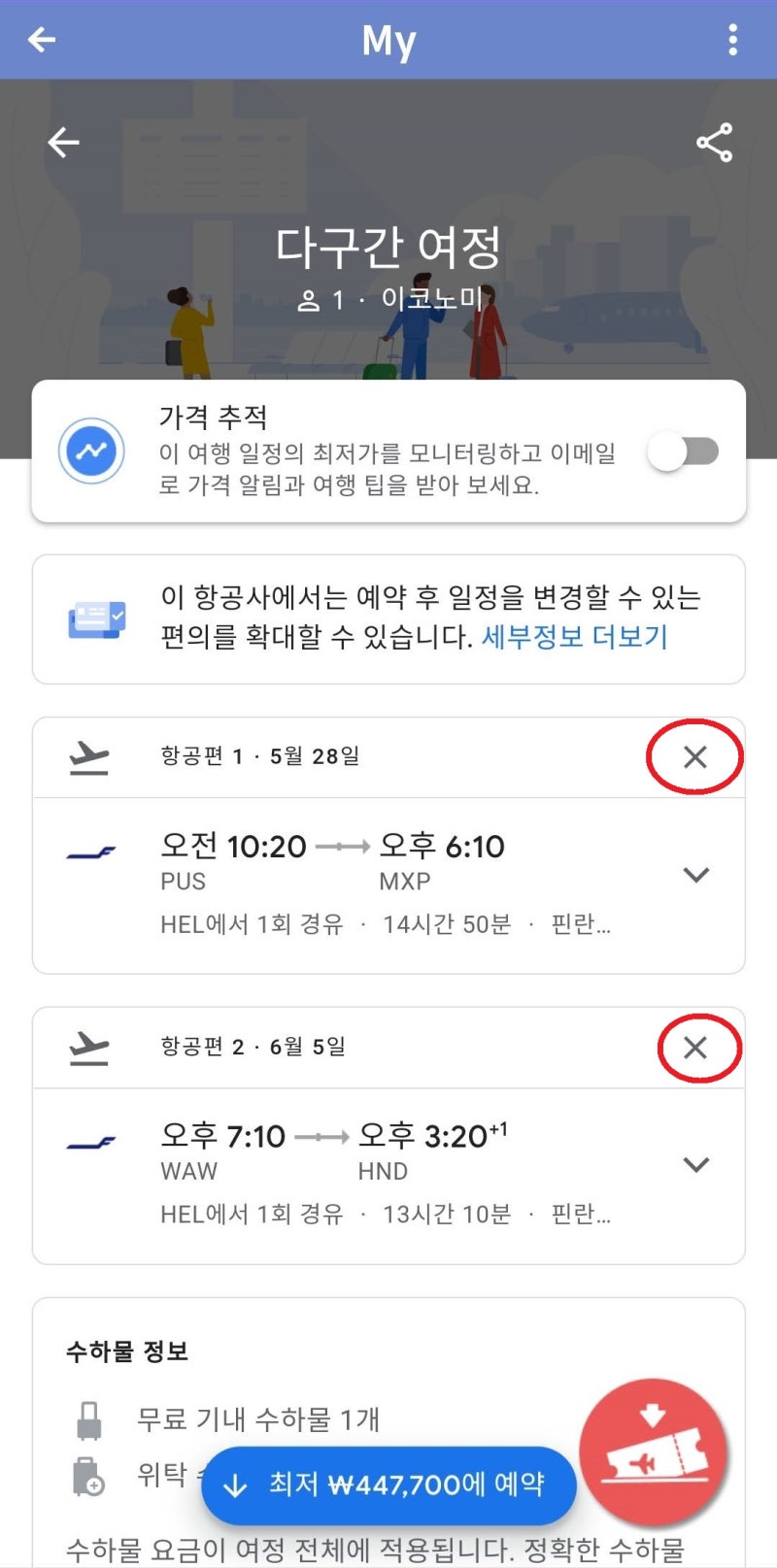Tap the back arrow on the itinerary header
The image size is (777, 1568).
(64, 143)
